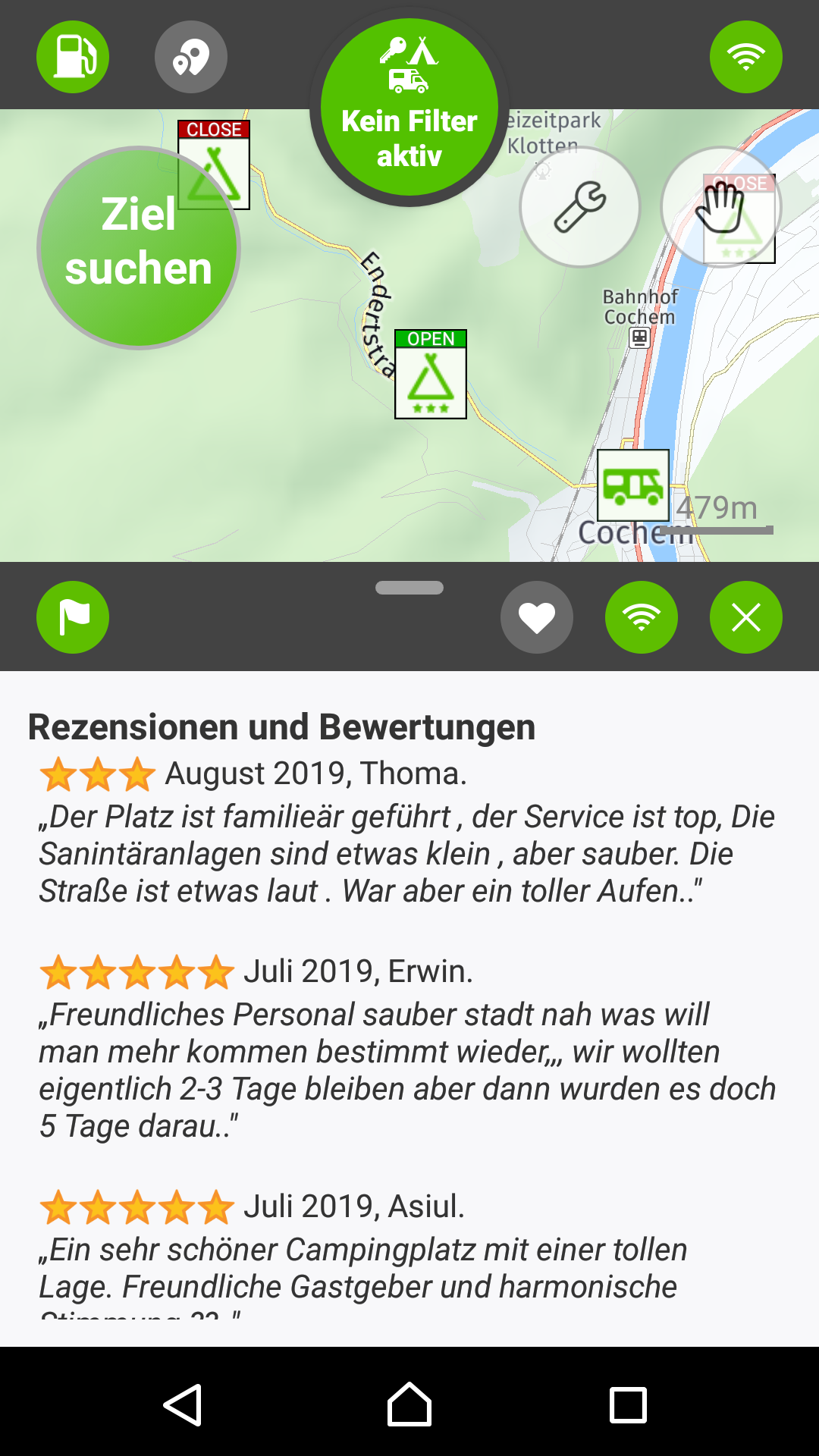
Task: Go to the Android home screen
Action: (409, 1405)
